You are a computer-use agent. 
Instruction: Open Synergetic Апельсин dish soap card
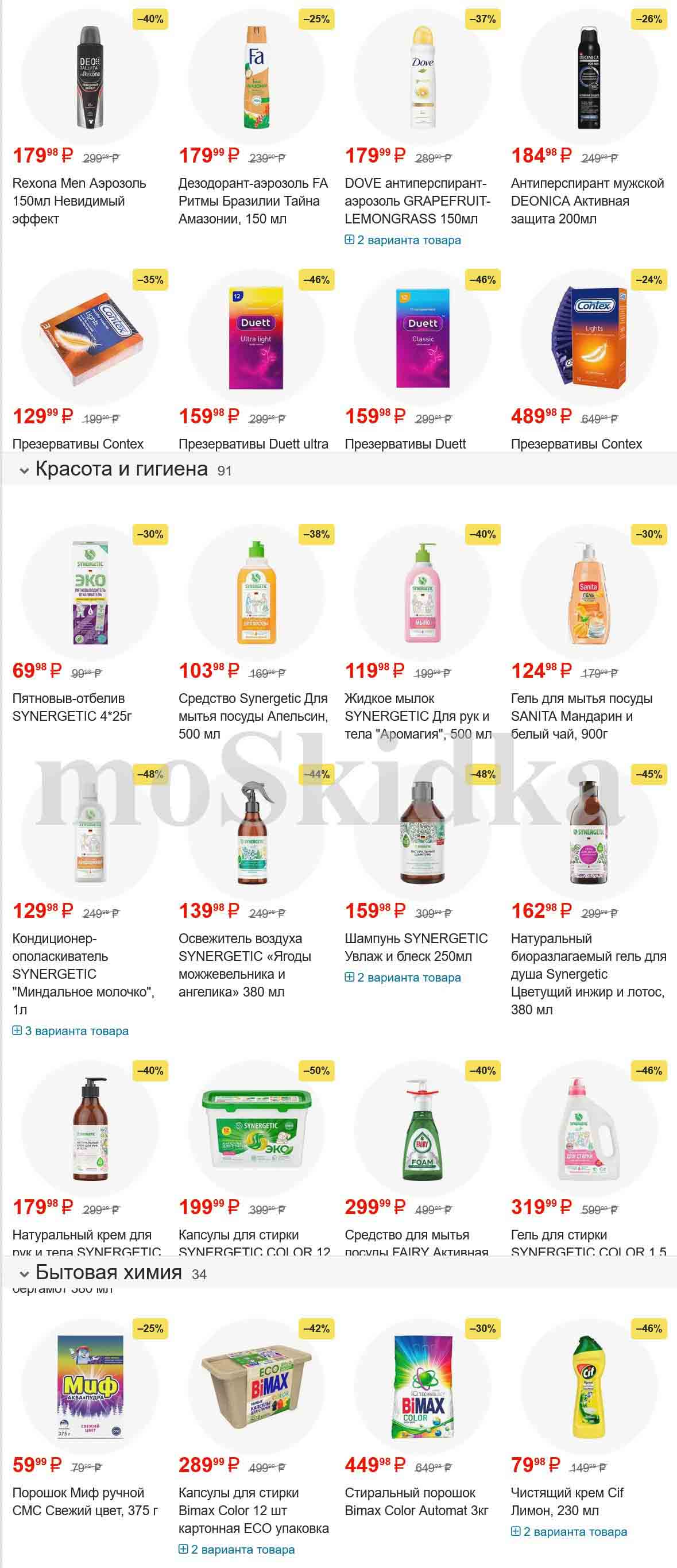(x=253, y=715)
